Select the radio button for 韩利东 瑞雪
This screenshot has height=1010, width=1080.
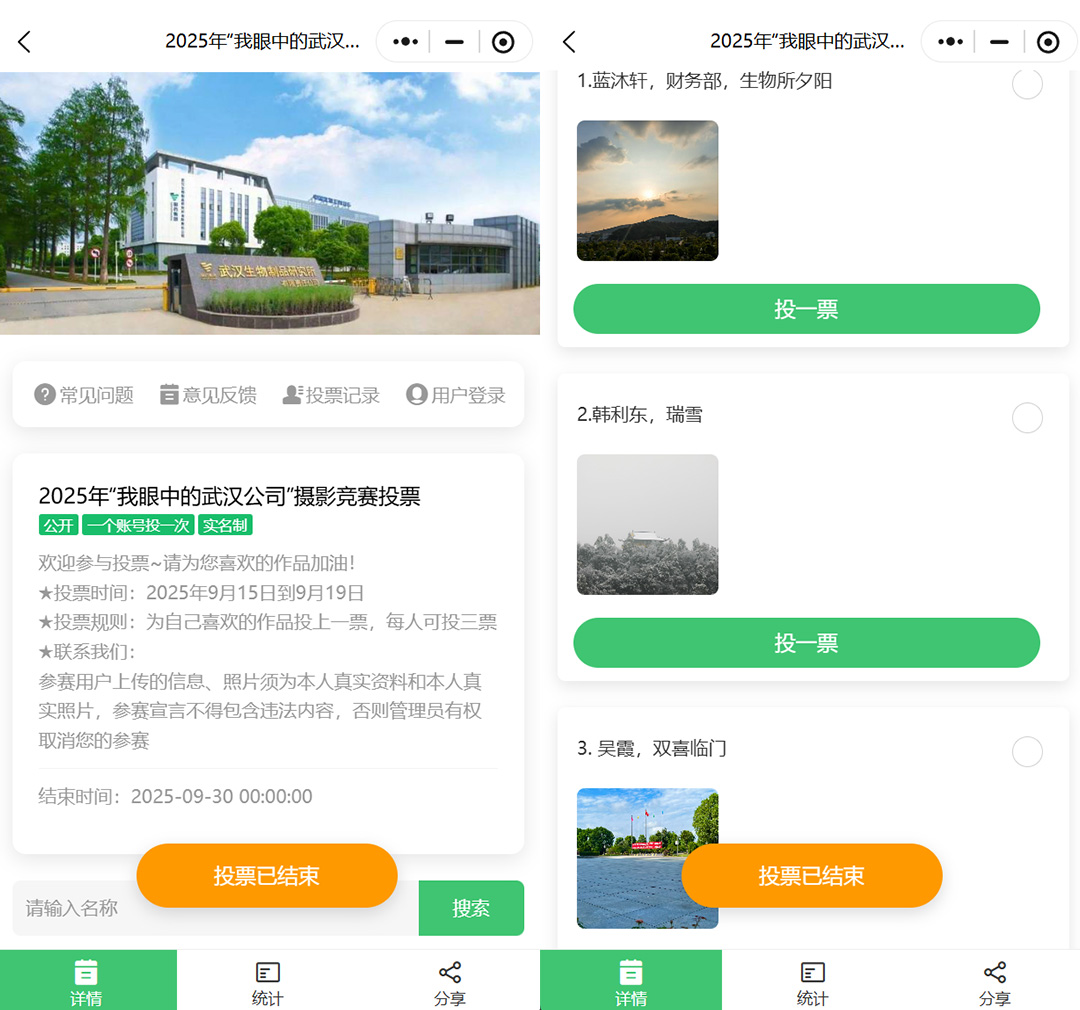1027,417
